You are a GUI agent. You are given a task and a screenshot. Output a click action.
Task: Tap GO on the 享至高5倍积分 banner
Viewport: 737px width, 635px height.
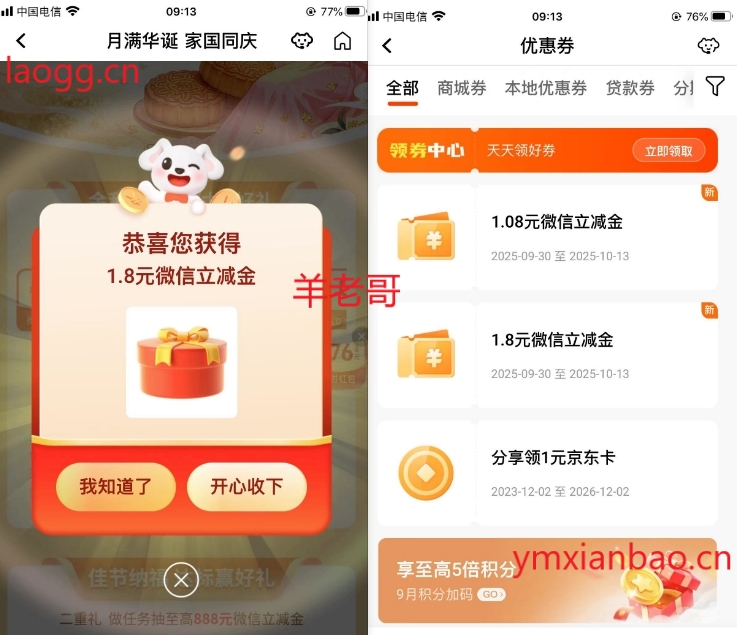490,594
